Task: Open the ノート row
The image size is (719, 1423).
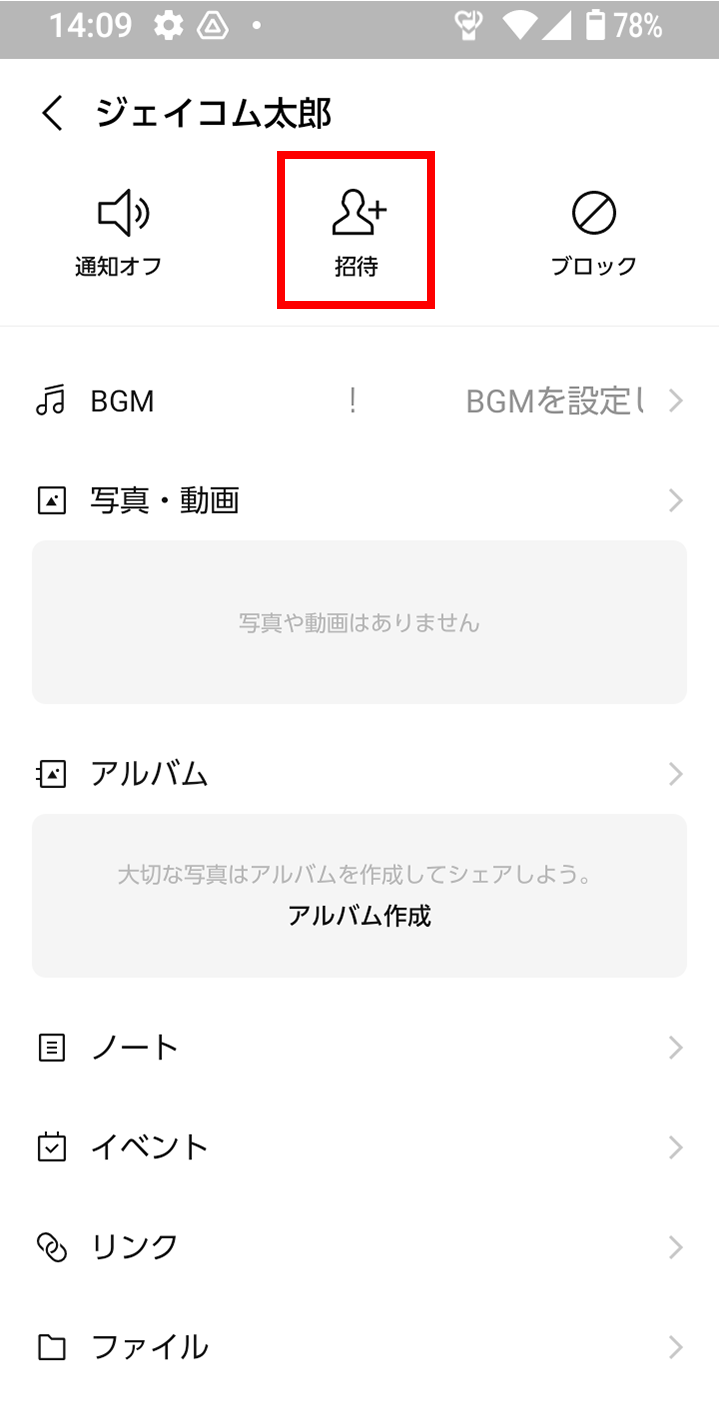Action: click(359, 1047)
